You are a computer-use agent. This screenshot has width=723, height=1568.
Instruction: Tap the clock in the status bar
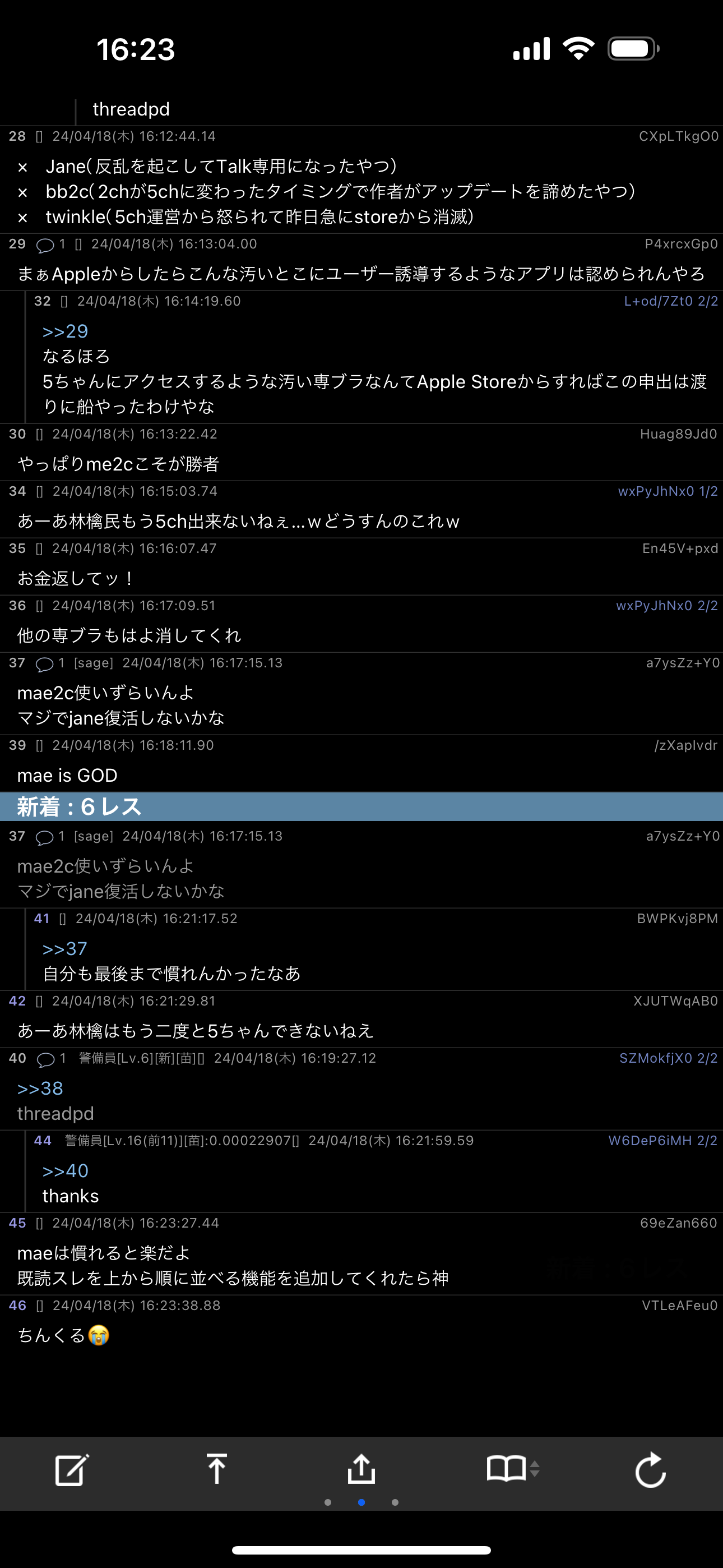tap(135, 49)
